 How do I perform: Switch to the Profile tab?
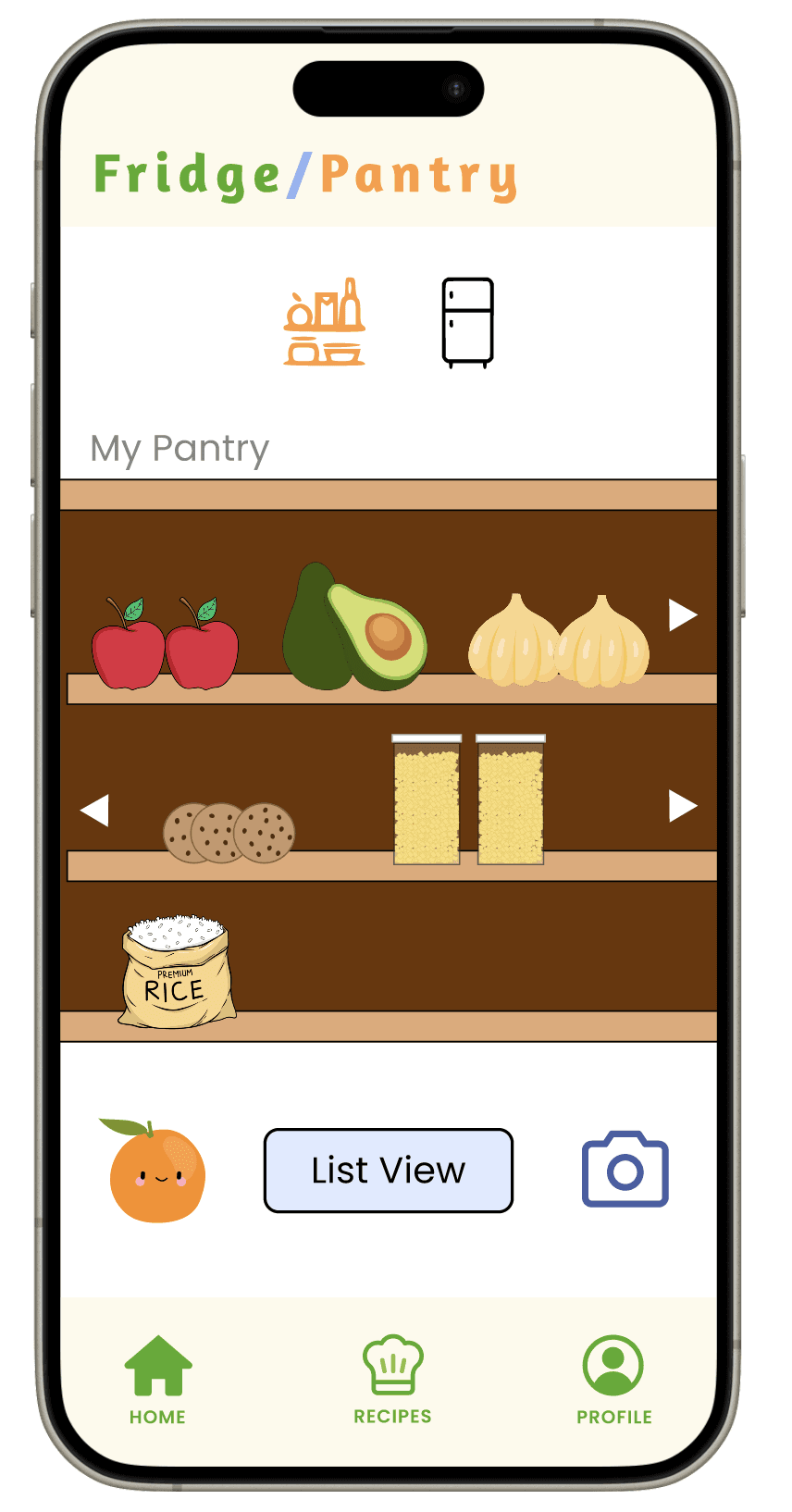pos(613,1380)
